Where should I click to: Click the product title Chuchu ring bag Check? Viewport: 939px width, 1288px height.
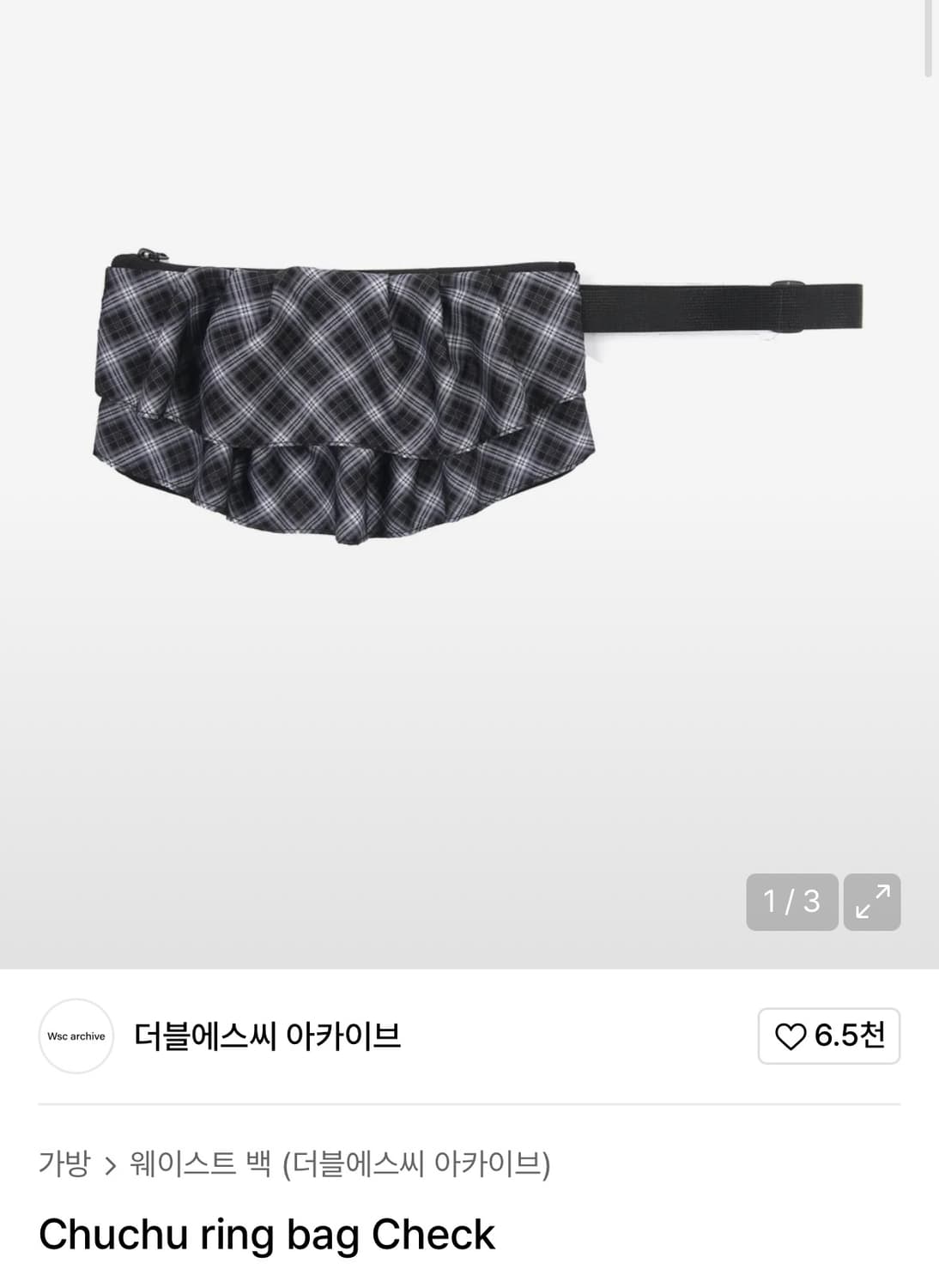pyautogui.click(x=266, y=1234)
